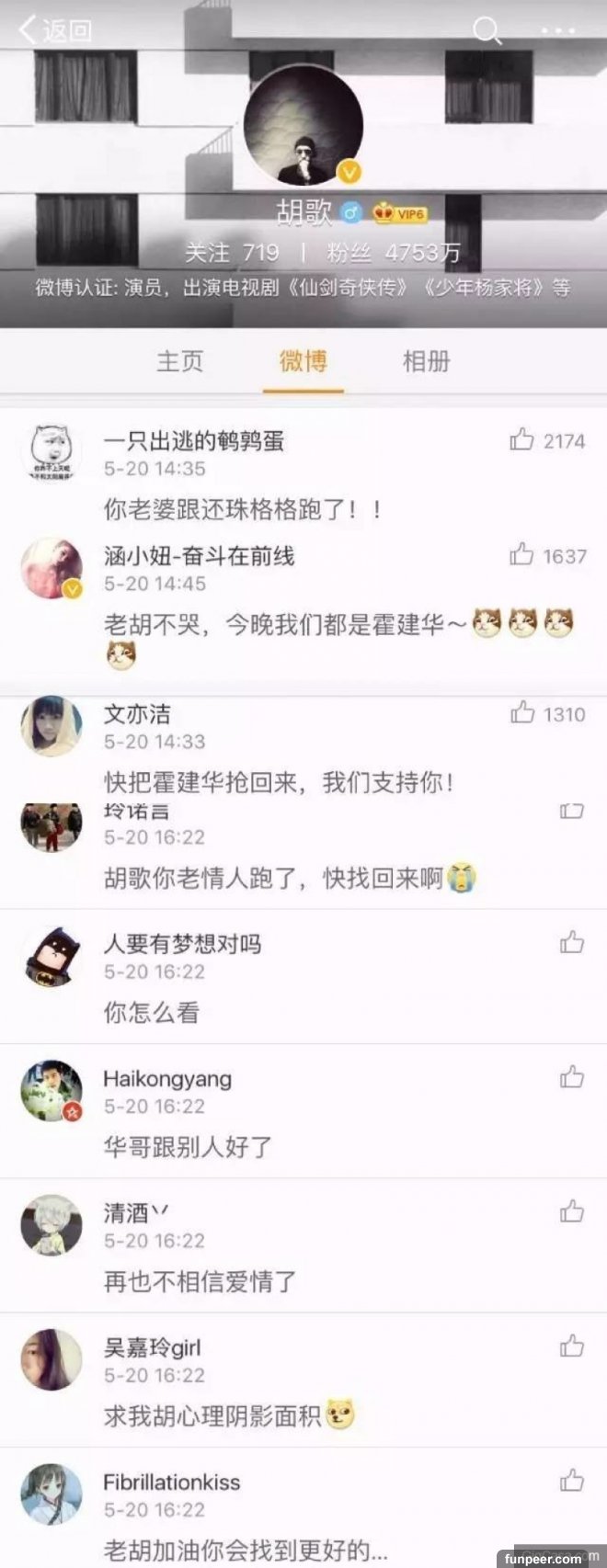Open 吴嘉玲girl's avatar profile

[52, 1360]
